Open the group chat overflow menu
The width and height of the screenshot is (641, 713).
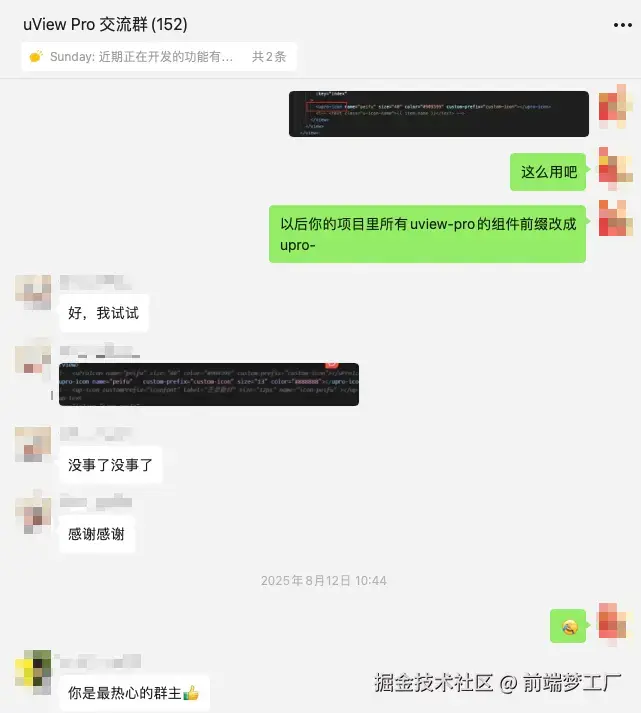(623, 24)
